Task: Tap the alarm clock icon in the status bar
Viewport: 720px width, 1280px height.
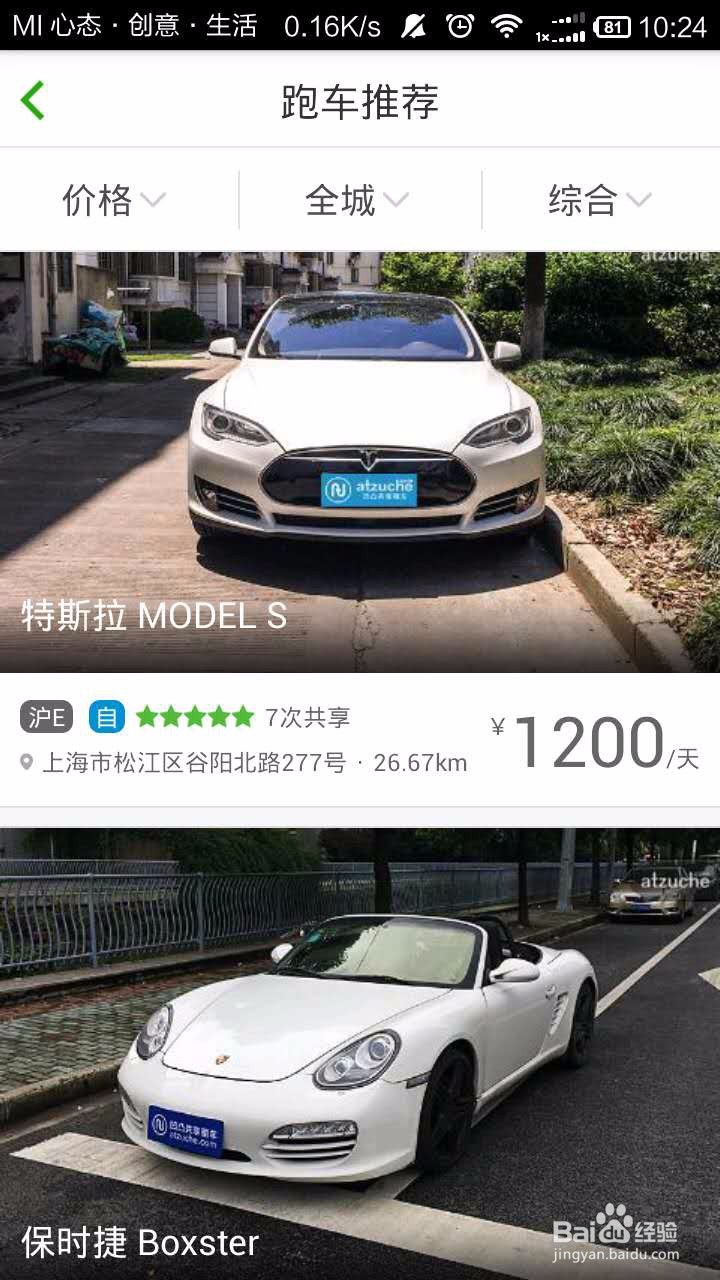Action: tap(460, 25)
